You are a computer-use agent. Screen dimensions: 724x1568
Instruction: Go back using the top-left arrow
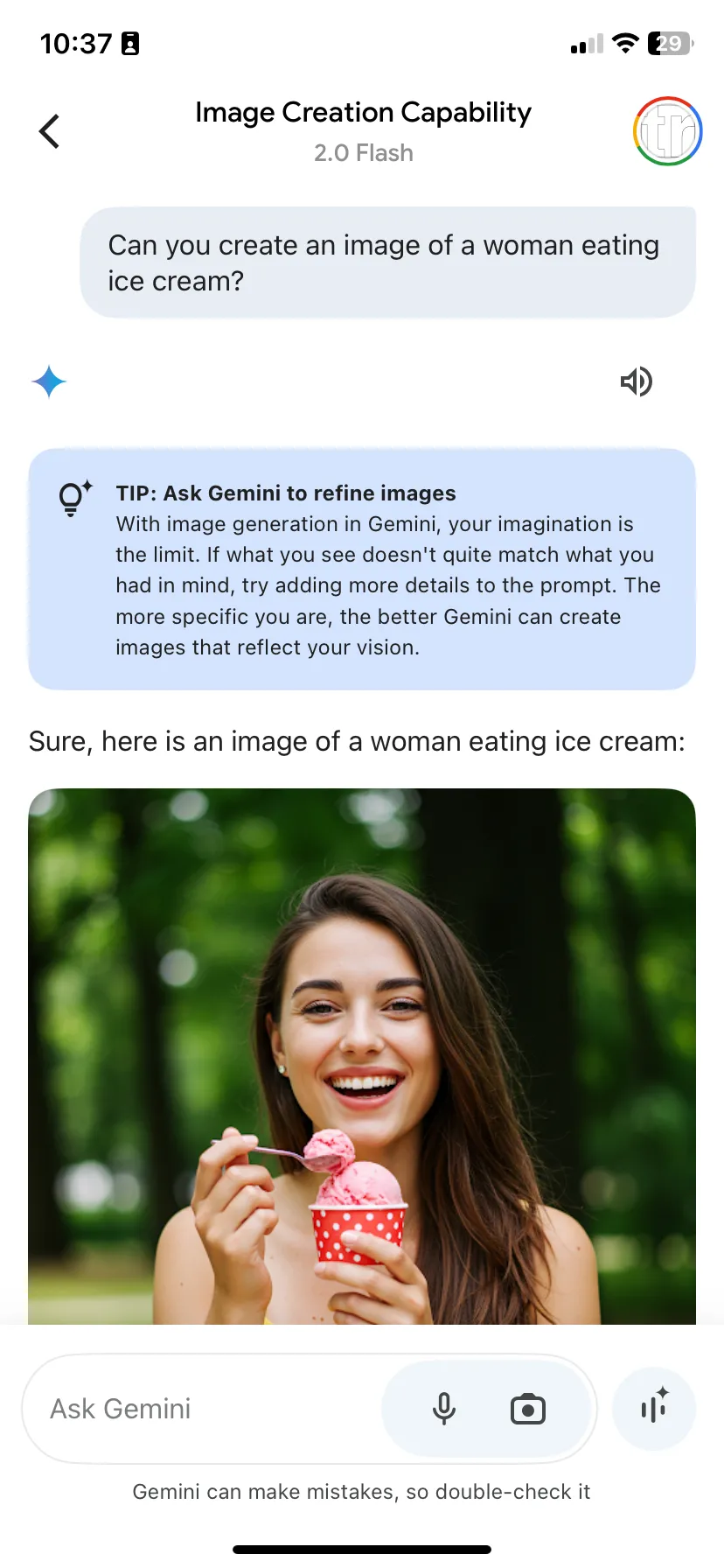click(50, 131)
